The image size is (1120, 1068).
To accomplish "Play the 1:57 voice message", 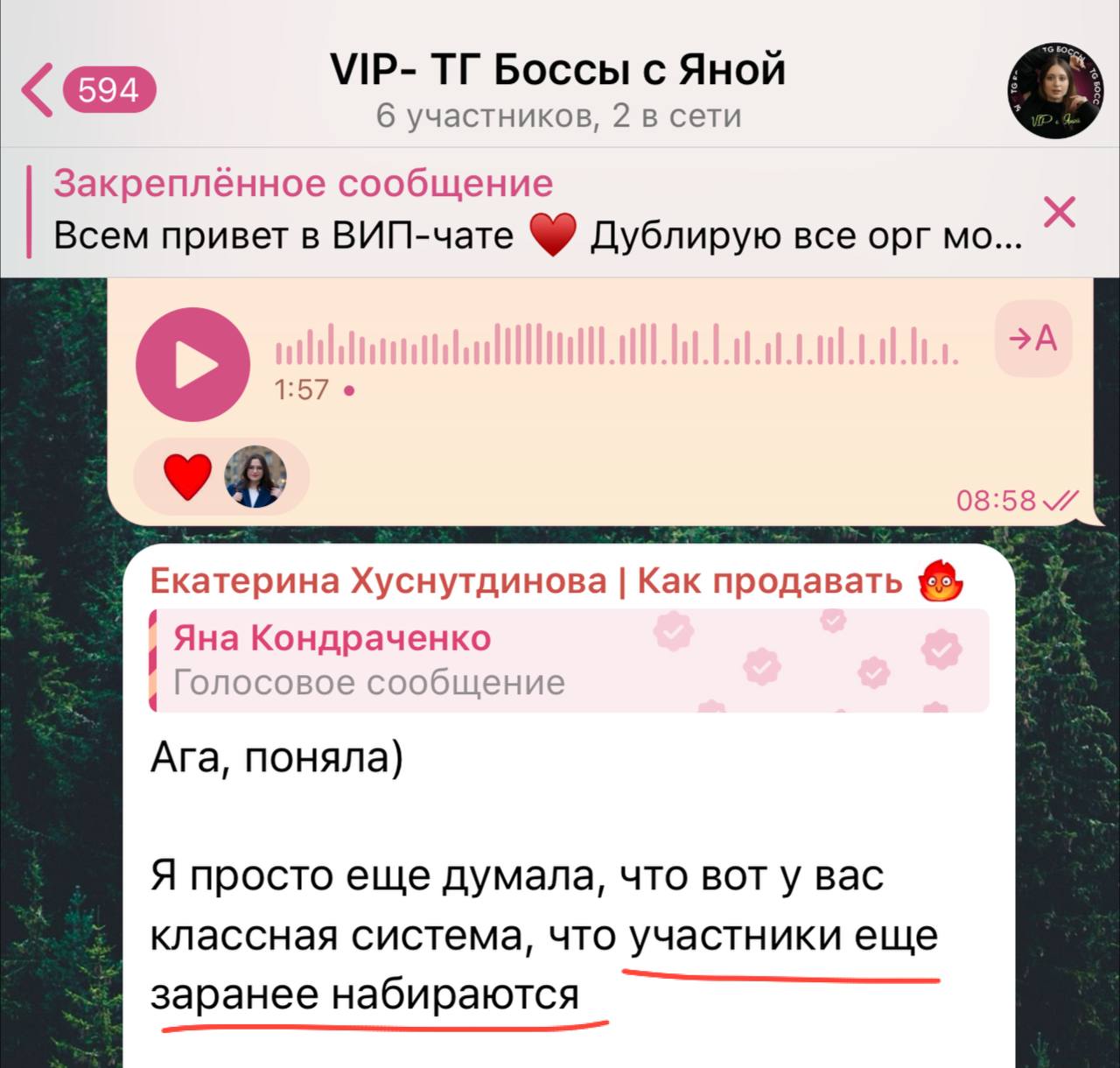I will [x=192, y=364].
